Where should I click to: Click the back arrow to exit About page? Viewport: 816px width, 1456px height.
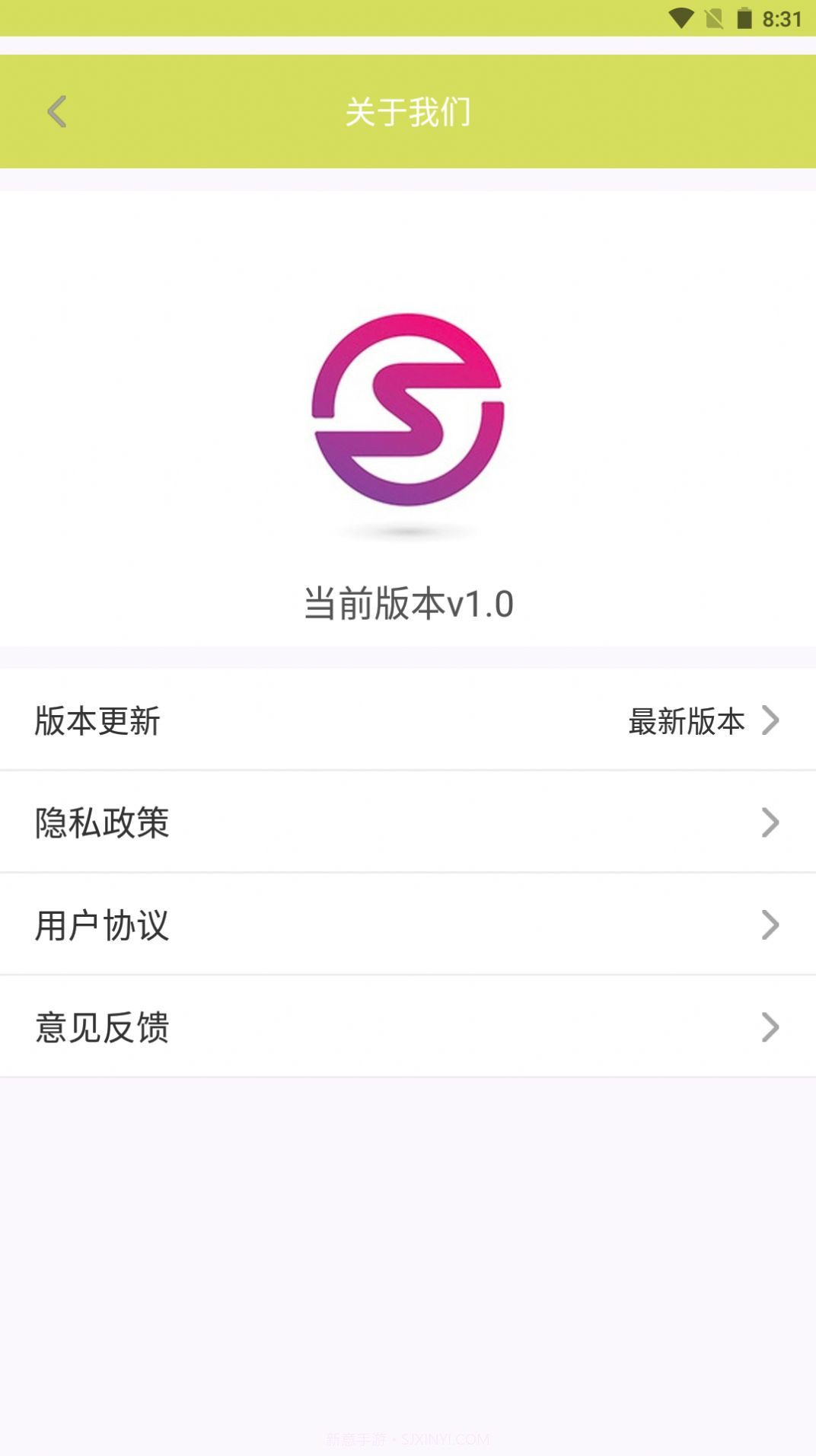pos(56,112)
